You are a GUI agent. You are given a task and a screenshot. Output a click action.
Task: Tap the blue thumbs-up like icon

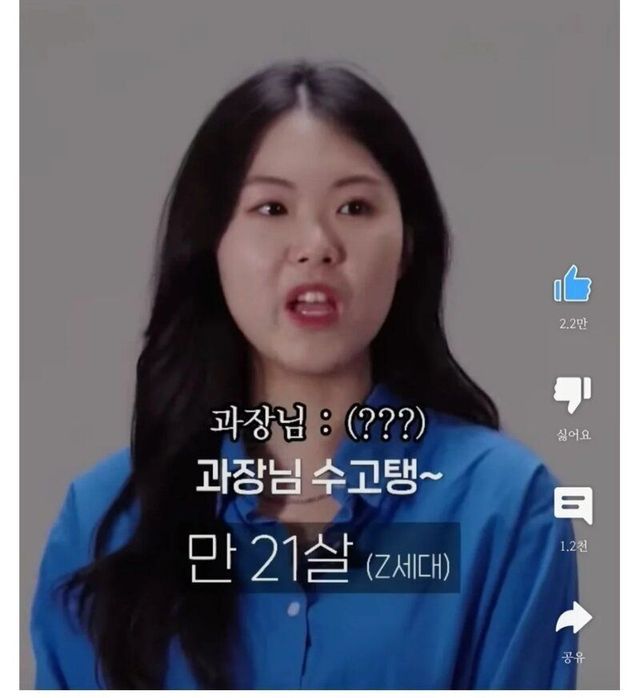click(573, 285)
